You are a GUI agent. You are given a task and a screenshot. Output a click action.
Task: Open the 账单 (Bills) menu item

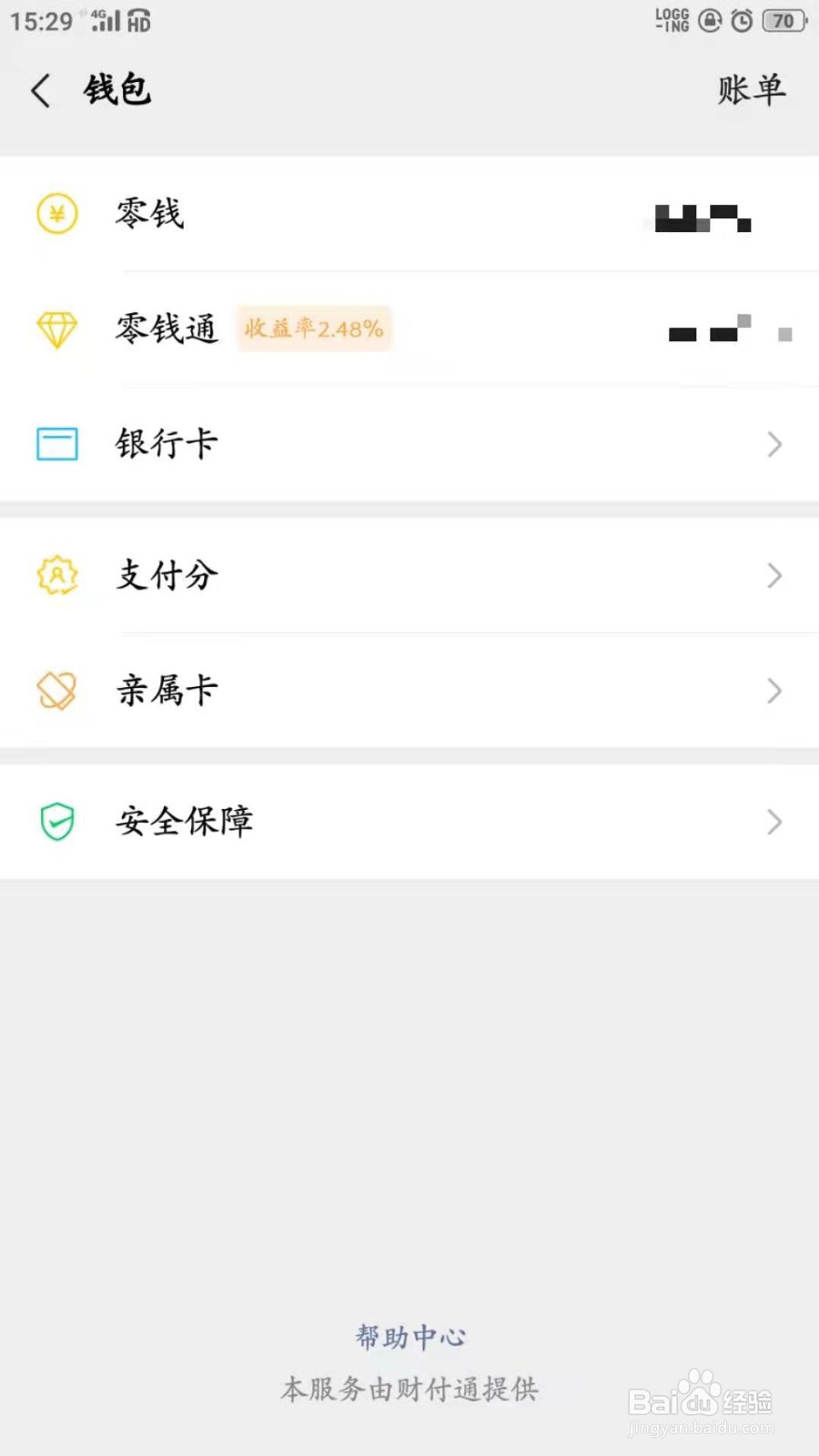click(x=752, y=90)
